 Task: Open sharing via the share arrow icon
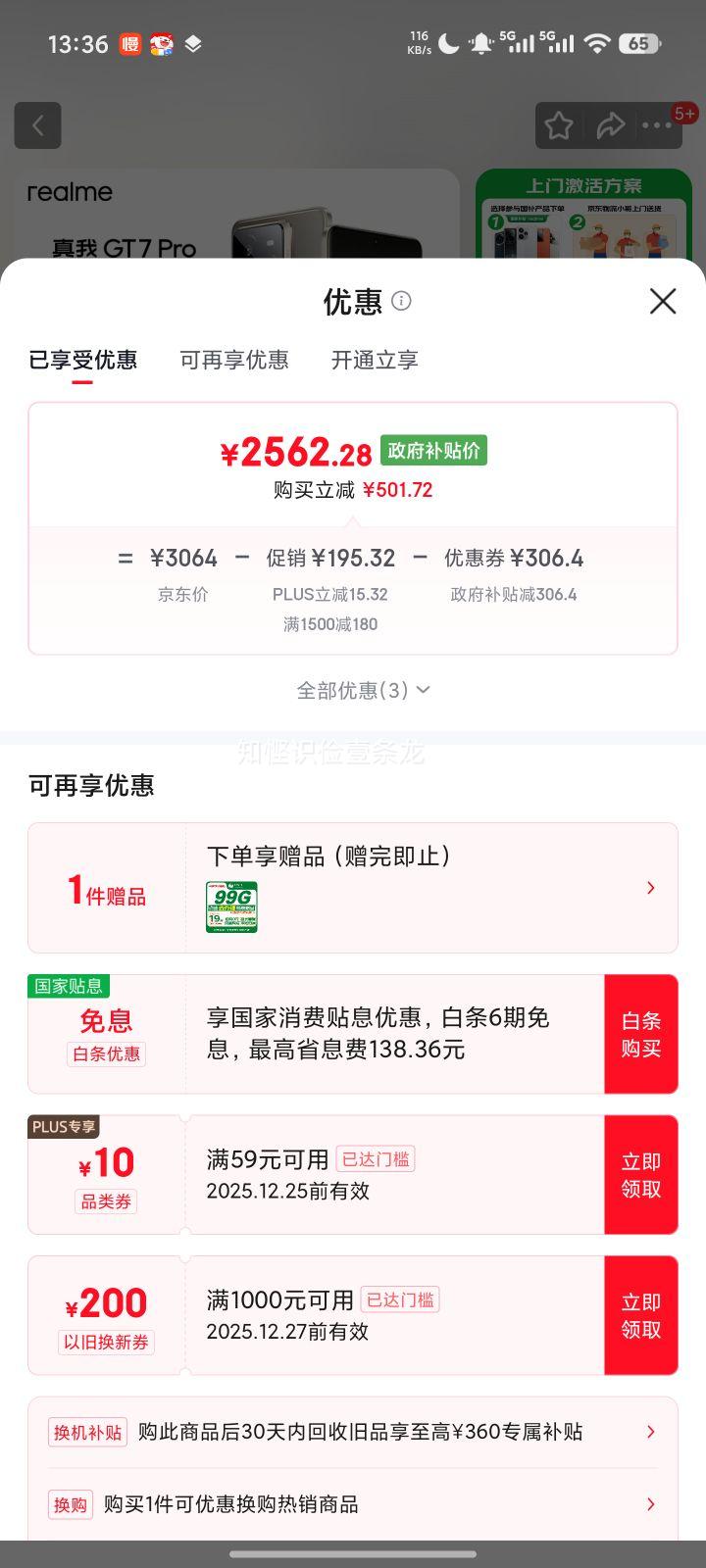pos(611,125)
